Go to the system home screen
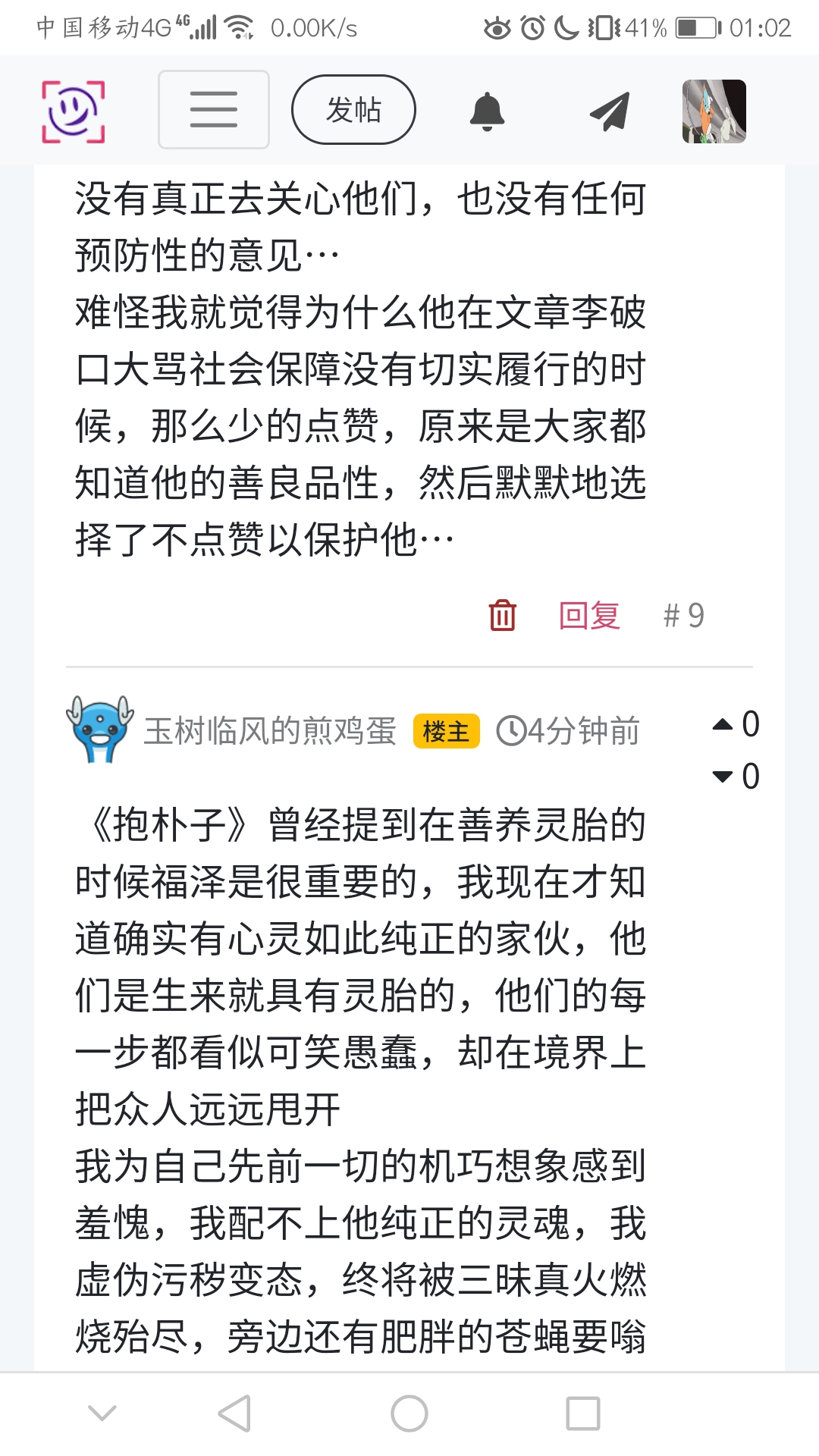The width and height of the screenshot is (819, 1456). click(x=409, y=1414)
